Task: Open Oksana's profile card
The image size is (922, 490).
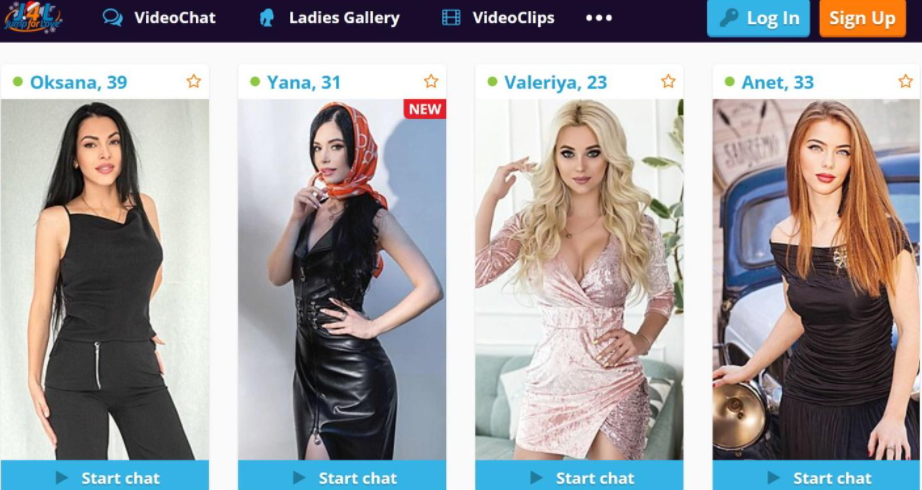Action: [x=105, y=280]
